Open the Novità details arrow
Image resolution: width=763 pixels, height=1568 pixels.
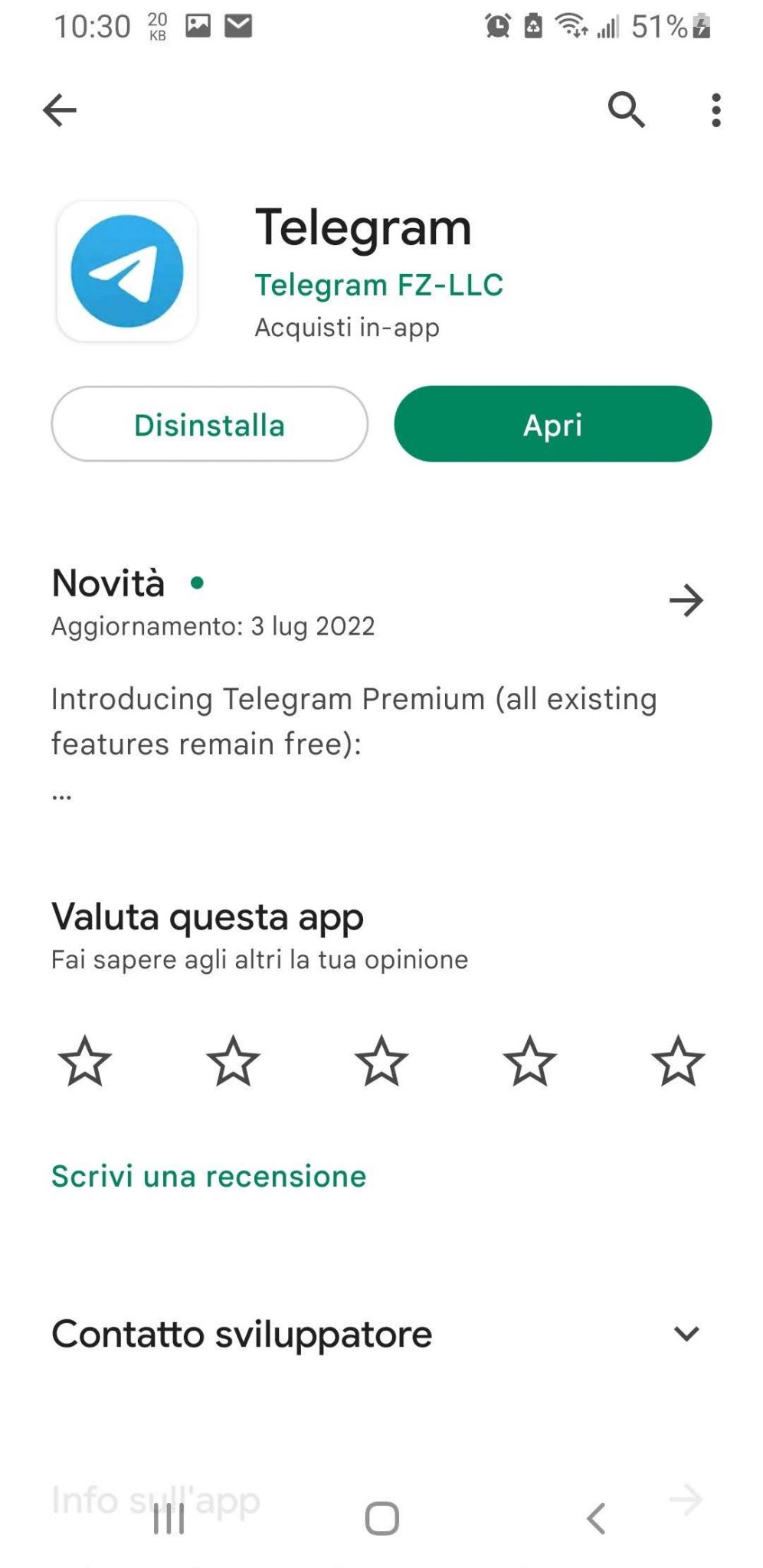[687, 601]
